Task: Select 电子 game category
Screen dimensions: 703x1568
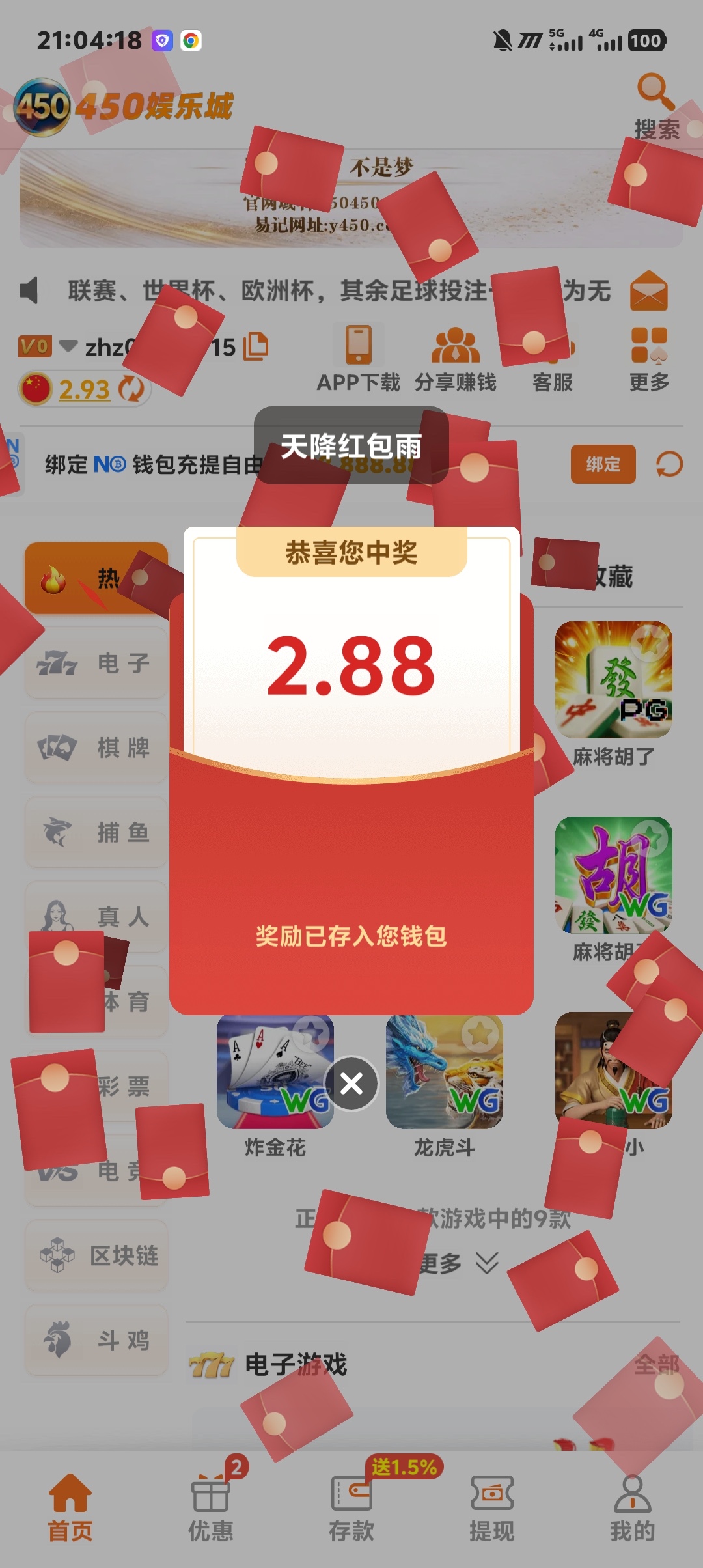Action: 96,664
